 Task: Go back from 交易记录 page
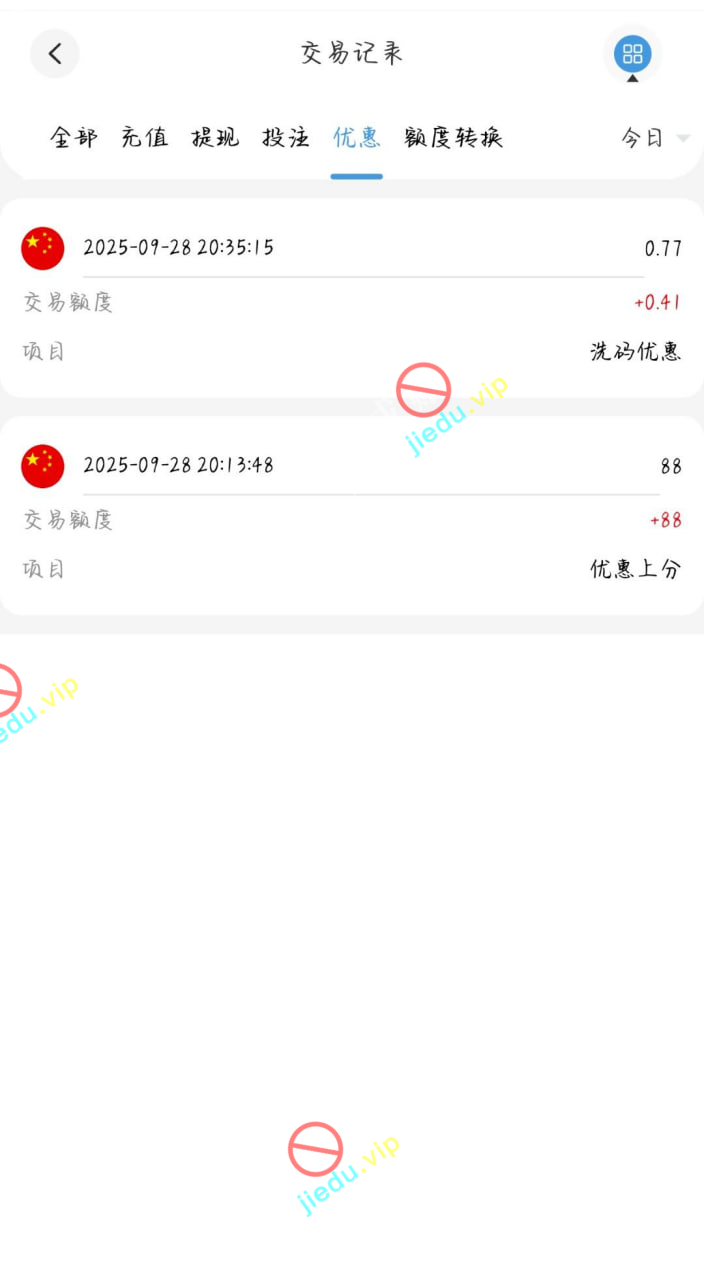(54, 54)
